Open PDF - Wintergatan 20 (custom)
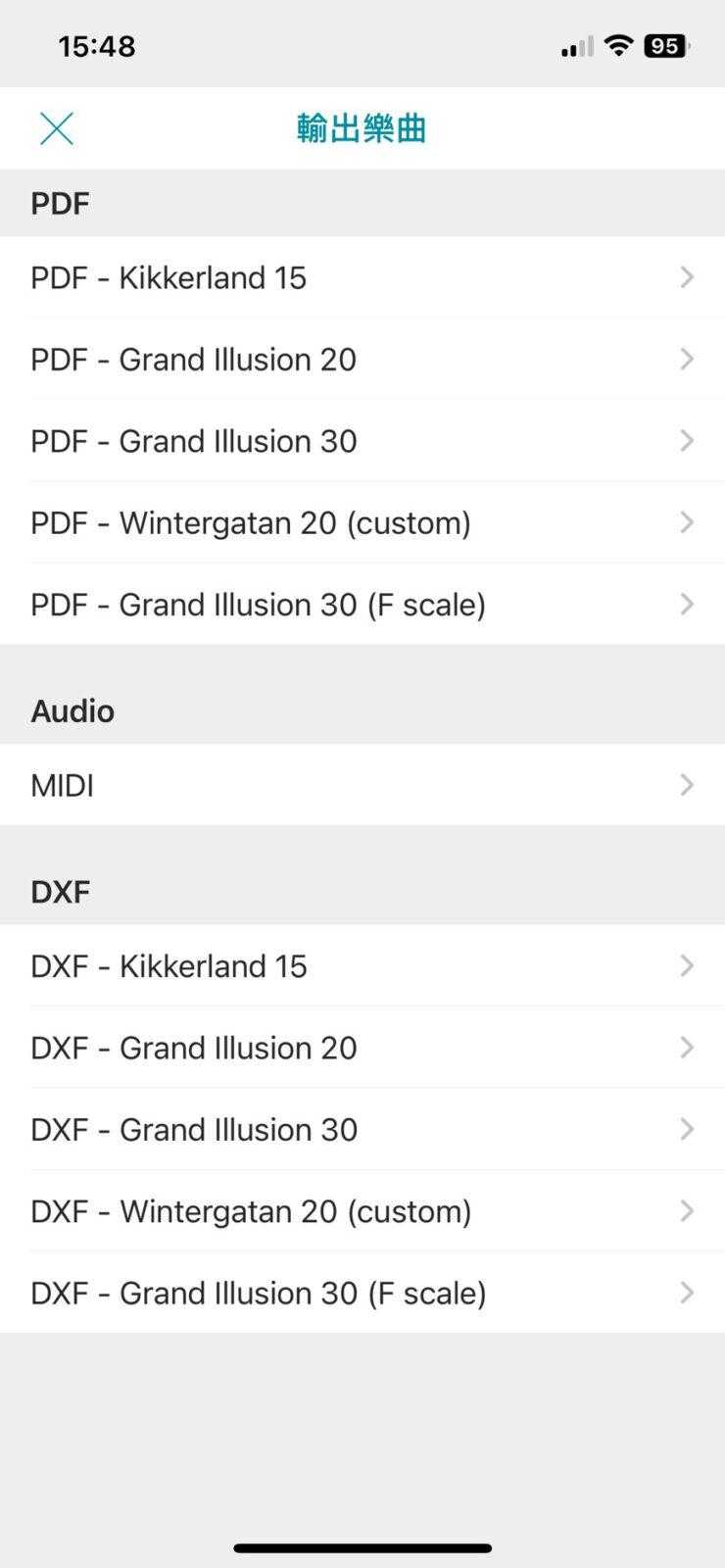This screenshot has height=1568, width=725. pyautogui.click(x=362, y=522)
